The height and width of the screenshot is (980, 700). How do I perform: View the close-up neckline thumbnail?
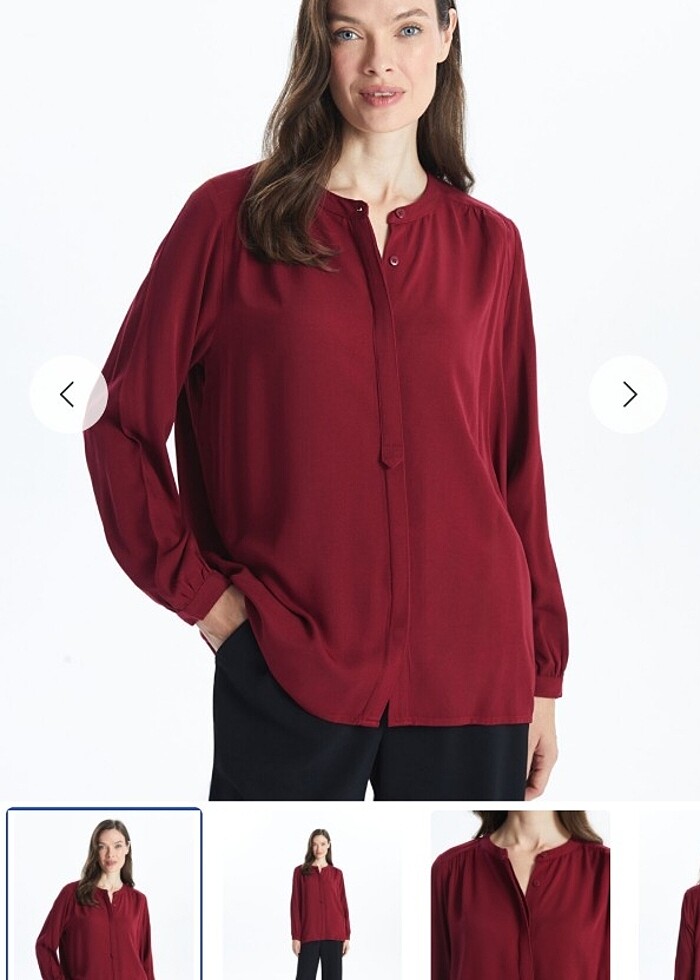point(520,894)
